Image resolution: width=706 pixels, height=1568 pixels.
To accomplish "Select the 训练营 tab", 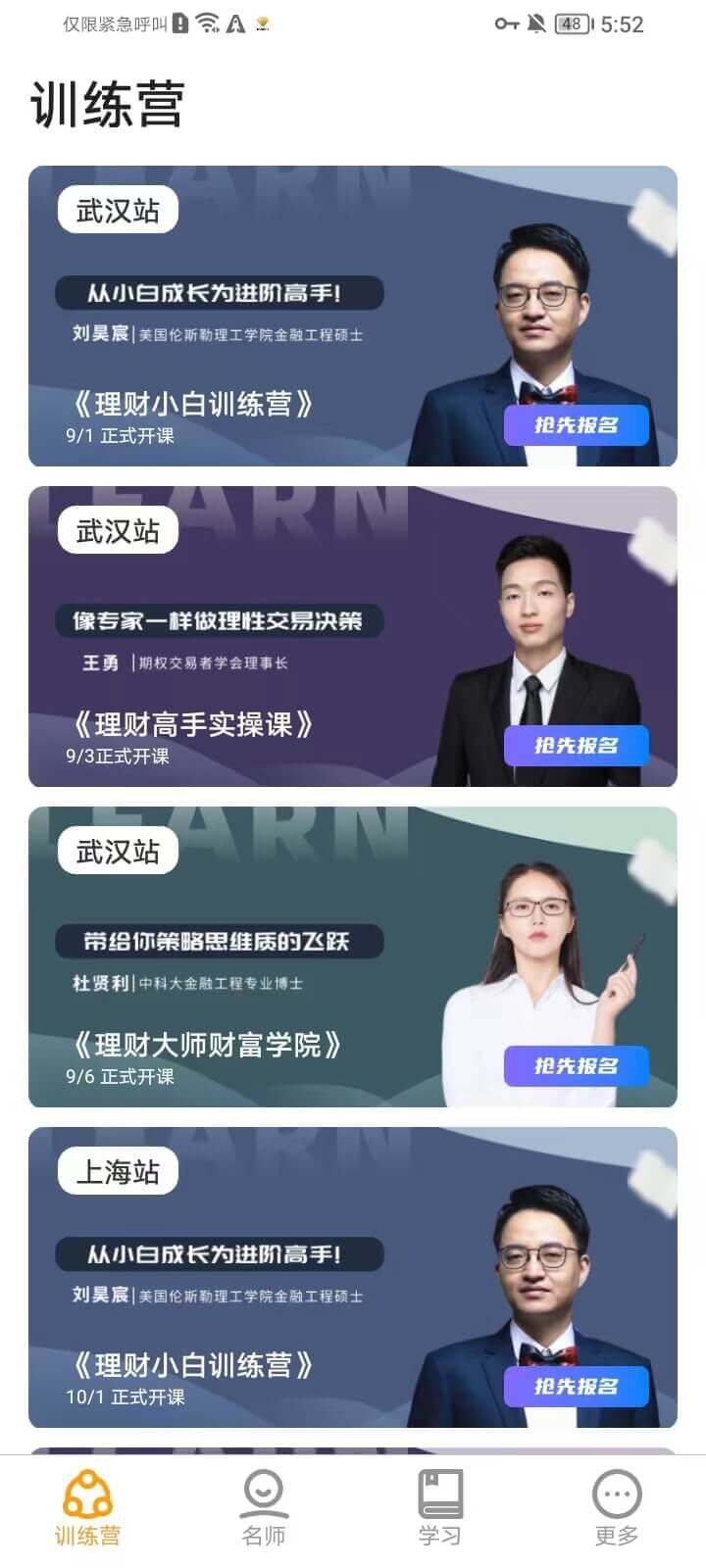I will [88, 1509].
